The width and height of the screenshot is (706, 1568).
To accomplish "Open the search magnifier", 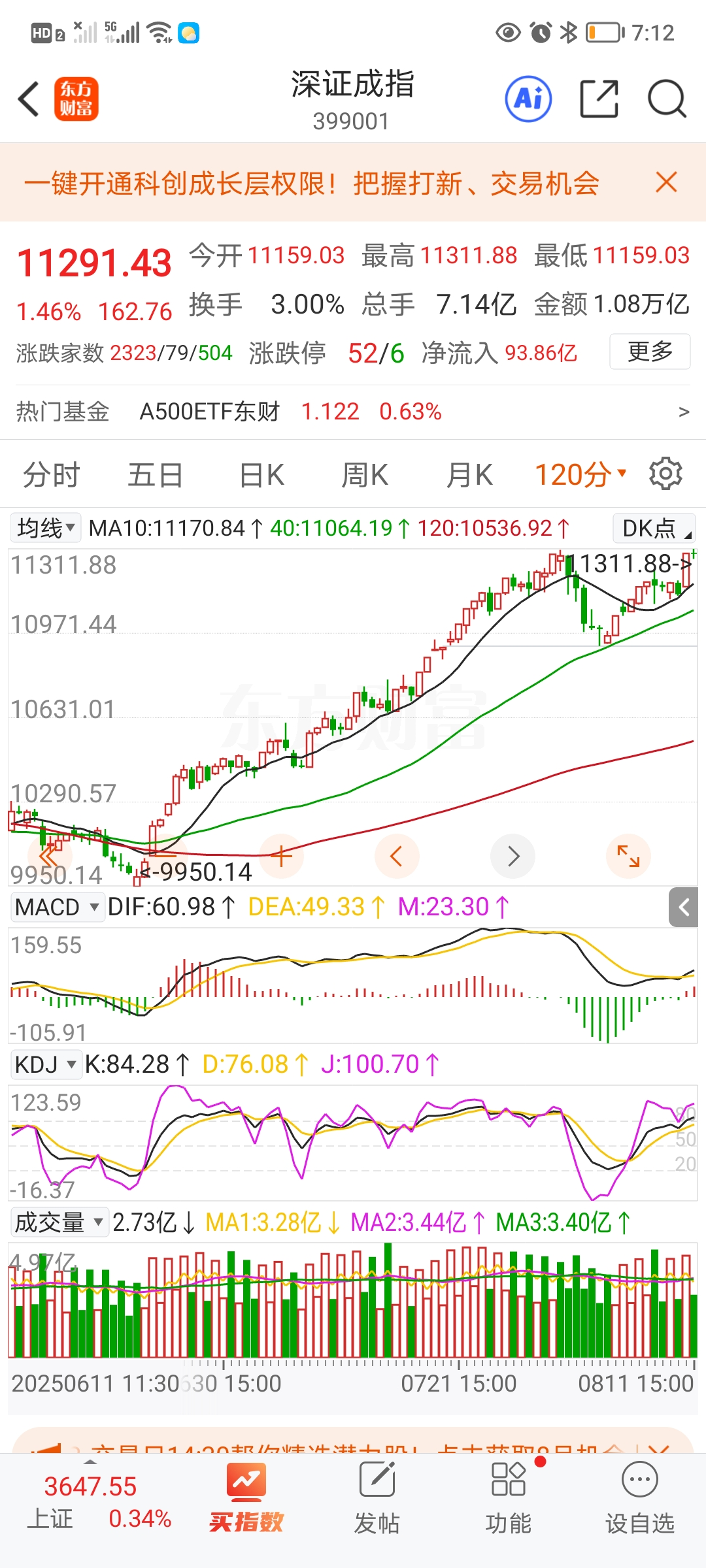I will [666, 99].
